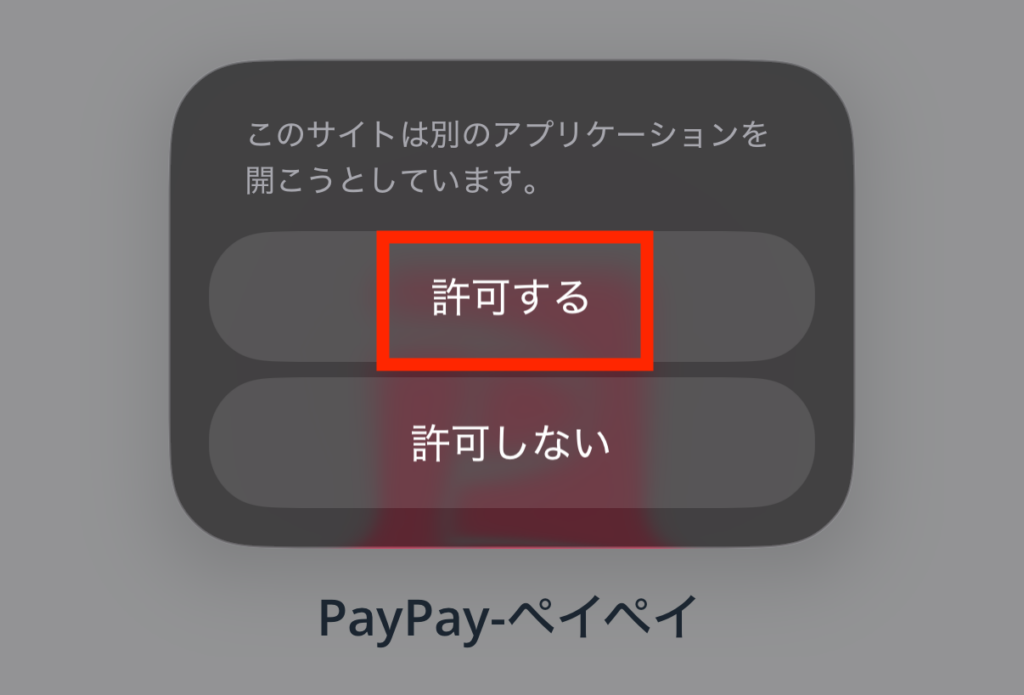Tap 許可する to allow opening the app

[512, 298]
